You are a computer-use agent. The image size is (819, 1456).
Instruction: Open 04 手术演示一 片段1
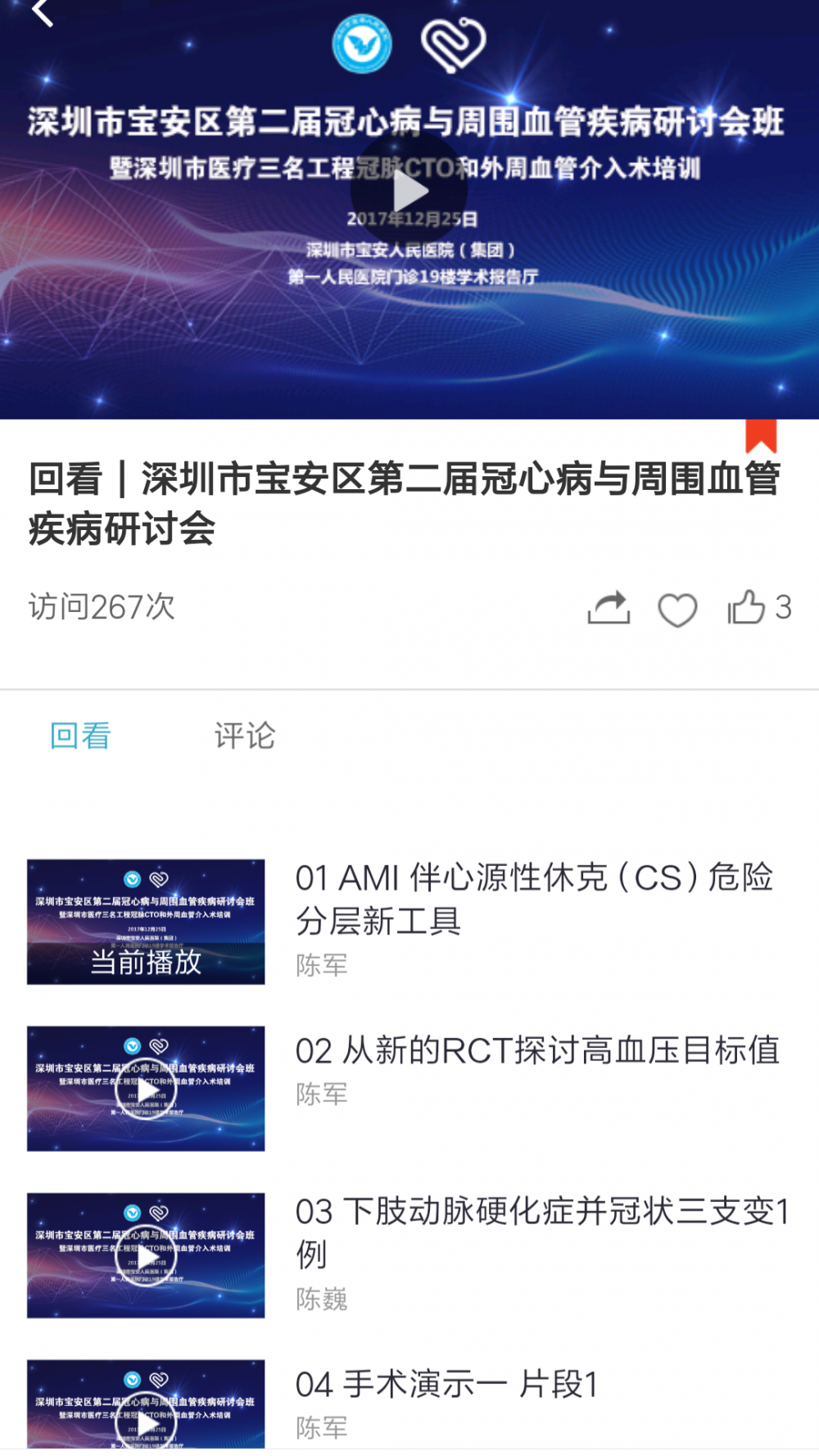(x=446, y=1385)
